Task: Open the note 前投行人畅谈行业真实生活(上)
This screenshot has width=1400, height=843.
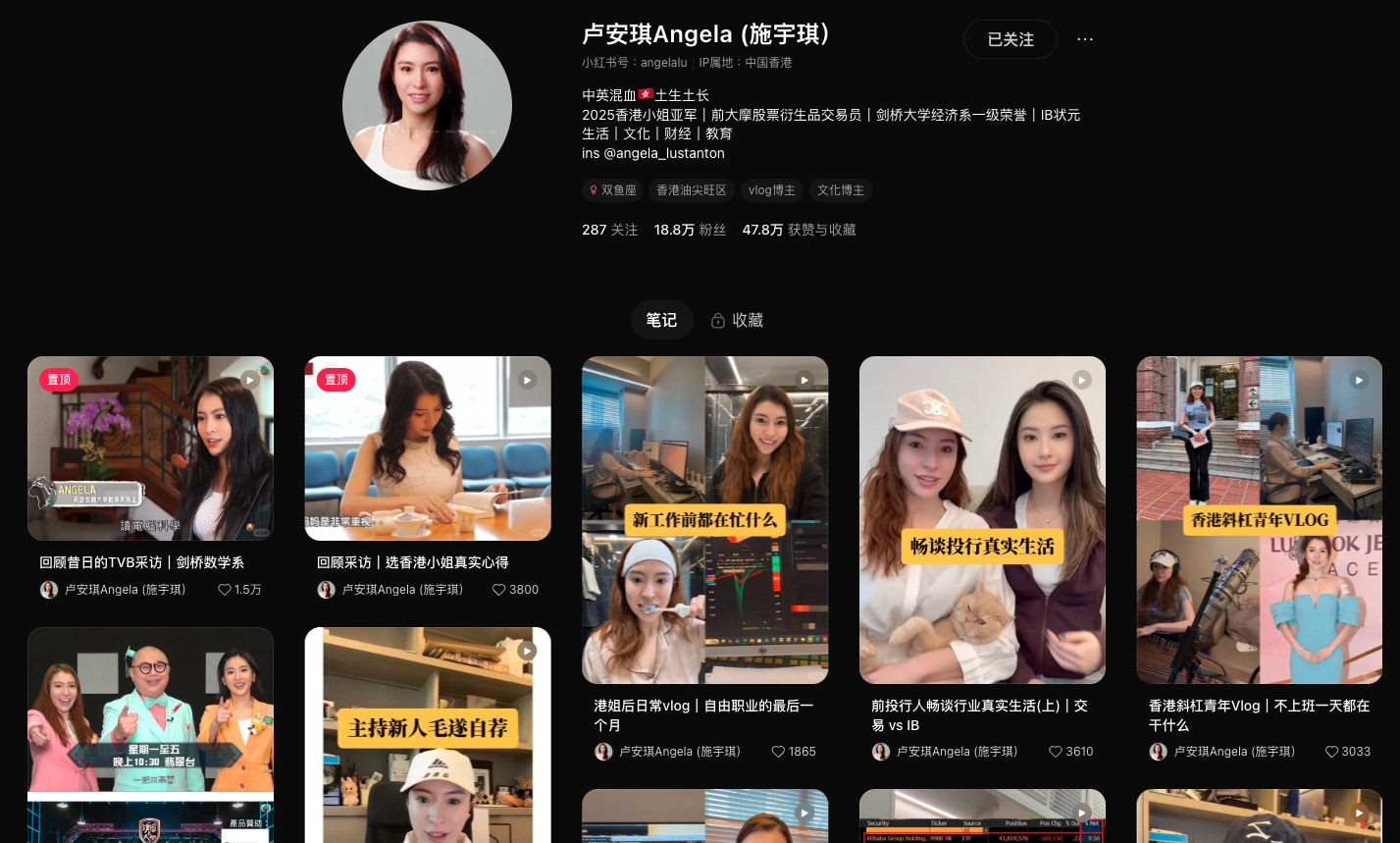Action: [x=982, y=520]
